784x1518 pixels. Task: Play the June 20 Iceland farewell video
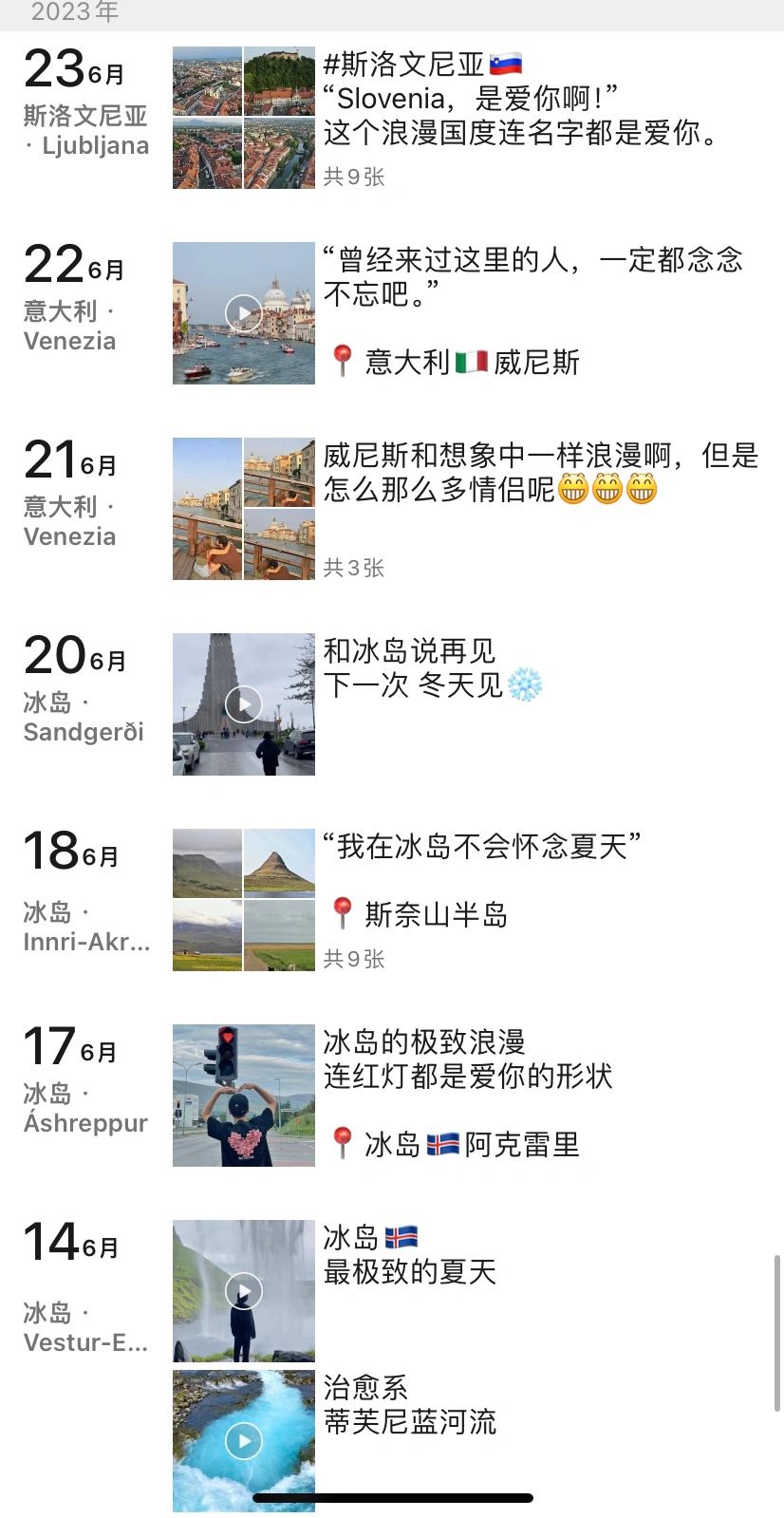click(x=244, y=704)
